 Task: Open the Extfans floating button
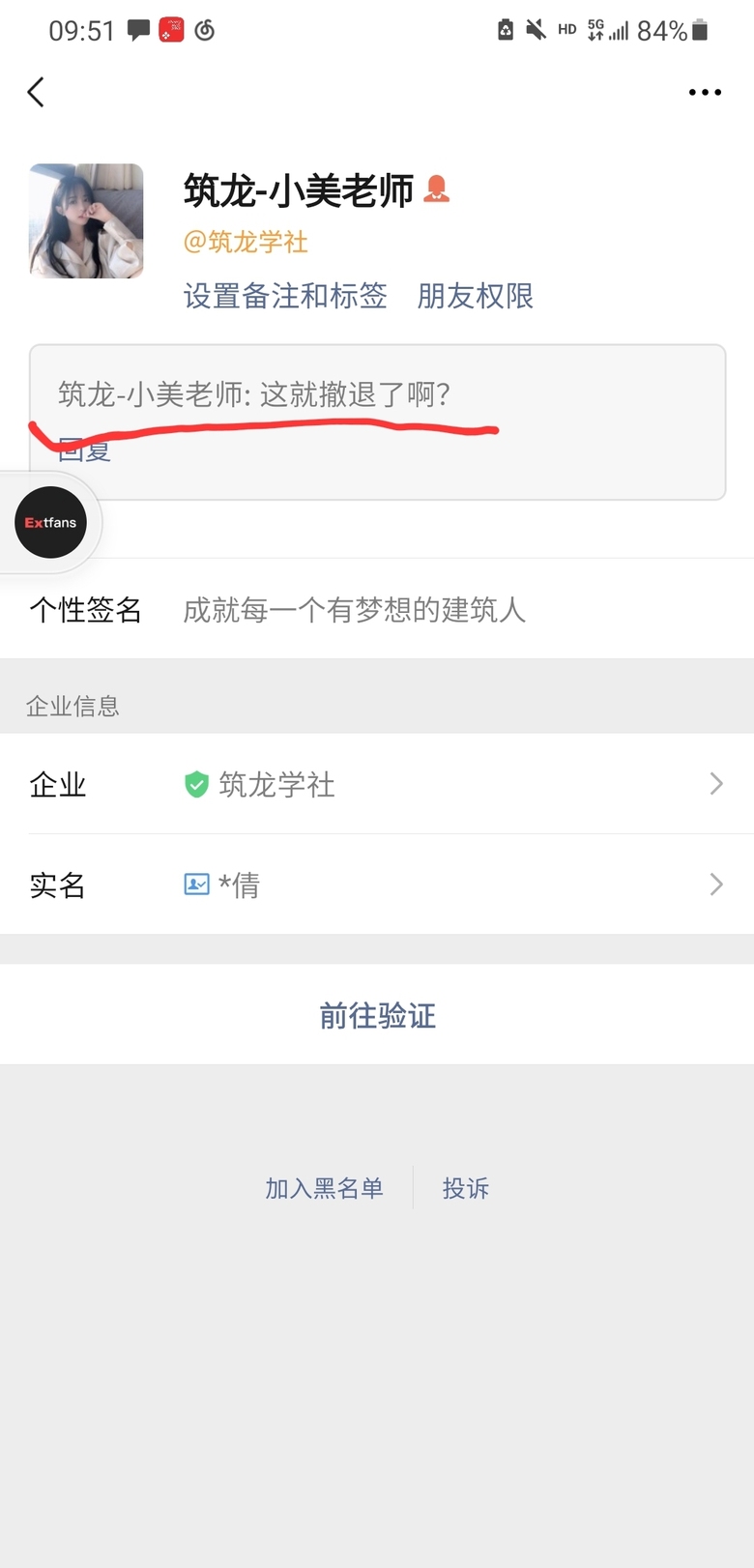tap(50, 523)
